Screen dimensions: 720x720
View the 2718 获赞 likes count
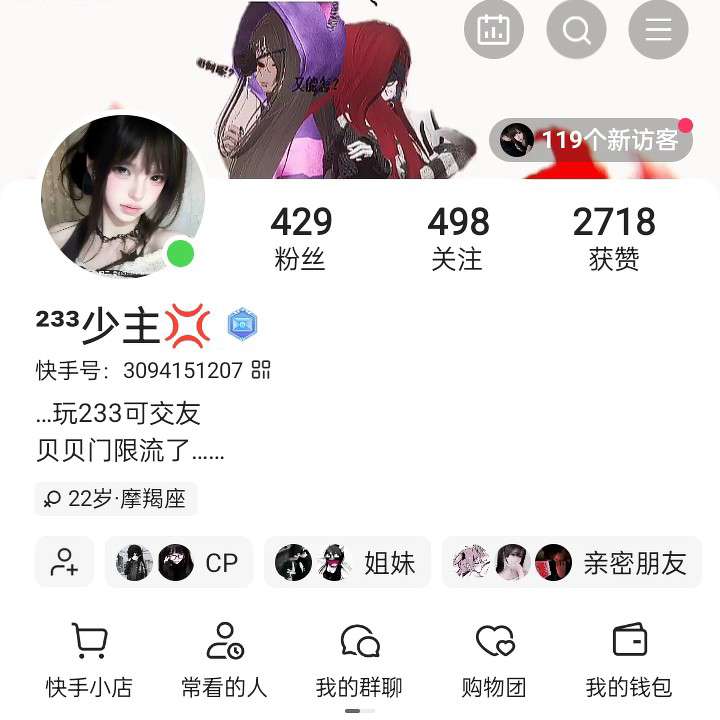coord(614,238)
